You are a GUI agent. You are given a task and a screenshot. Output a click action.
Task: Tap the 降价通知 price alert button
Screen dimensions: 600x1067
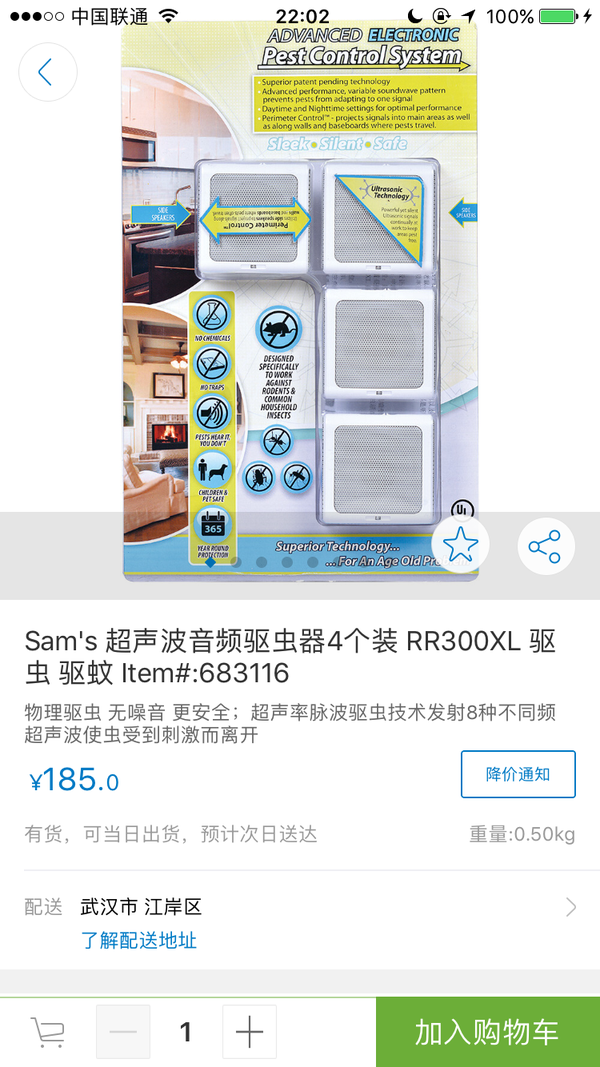pyautogui.click(x=518, y=774)
